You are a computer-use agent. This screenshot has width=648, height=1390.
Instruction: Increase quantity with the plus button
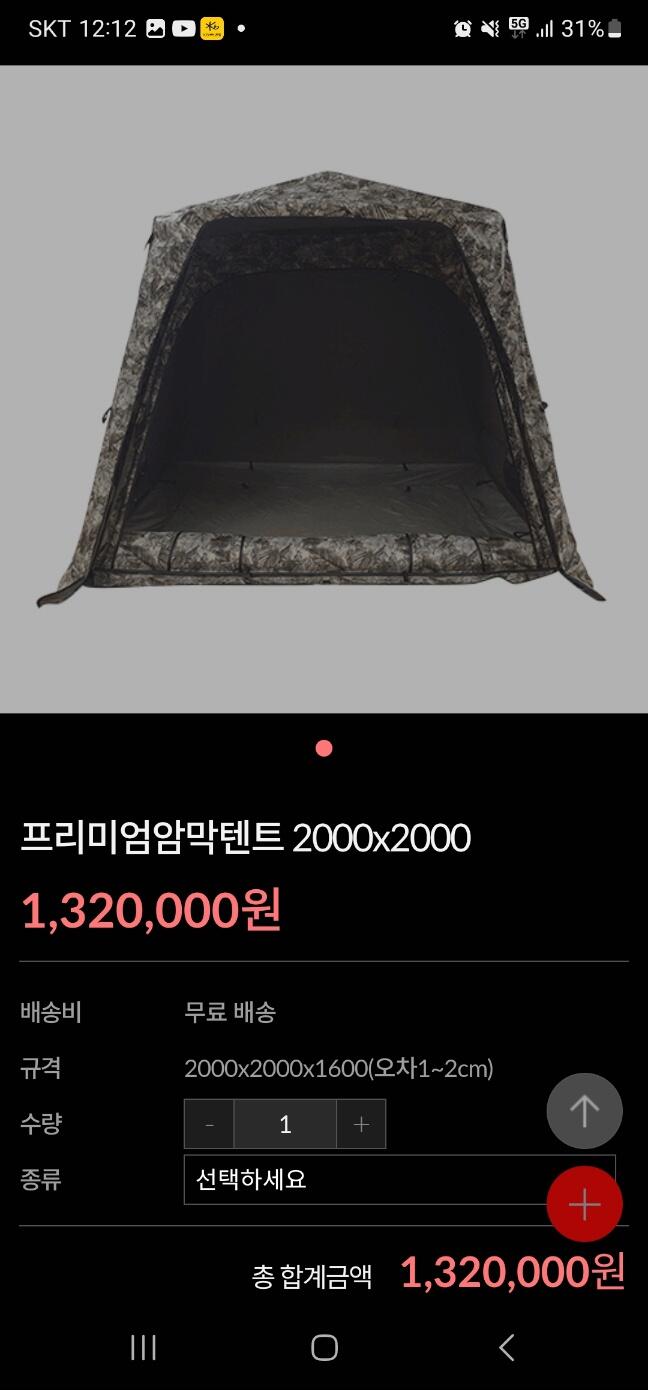click(361, 1124)
